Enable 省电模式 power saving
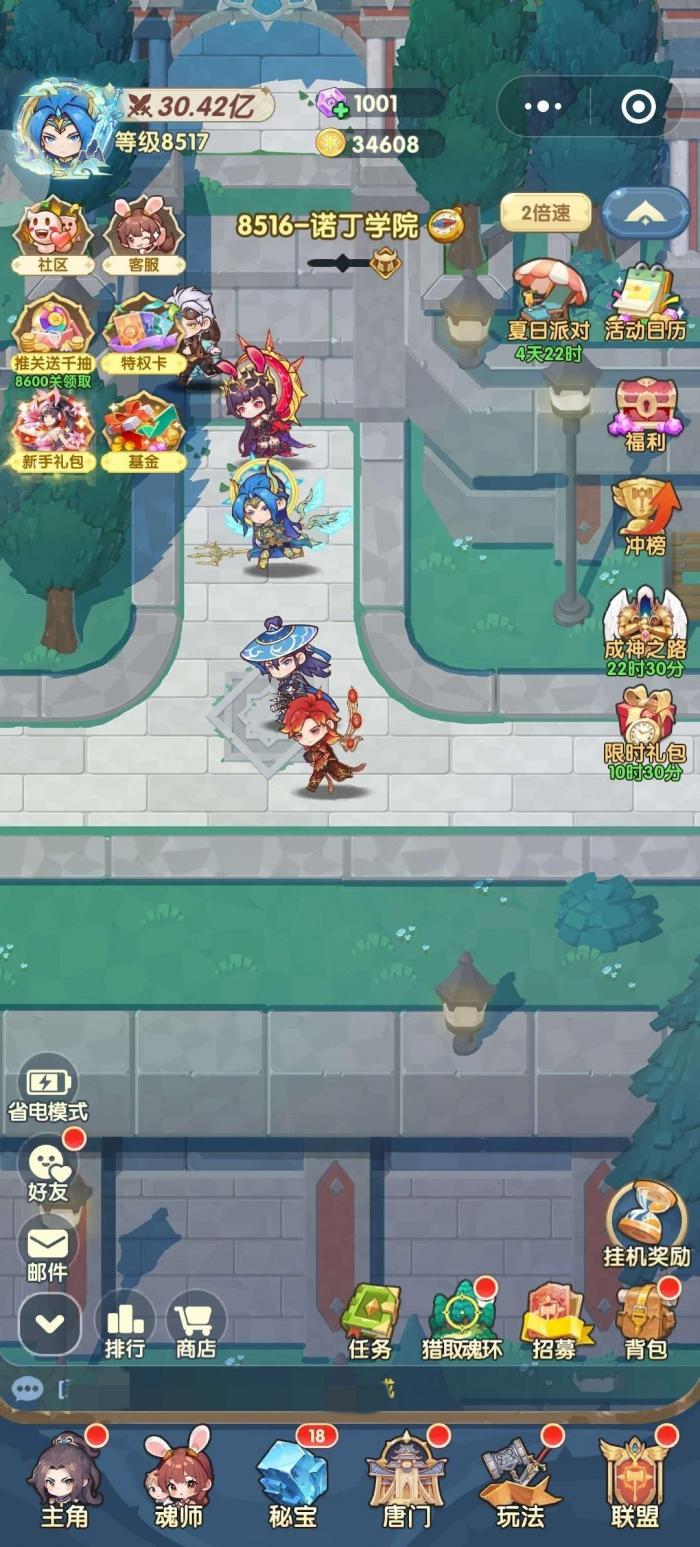The image size is (700, 1547). click(47, 1088)
